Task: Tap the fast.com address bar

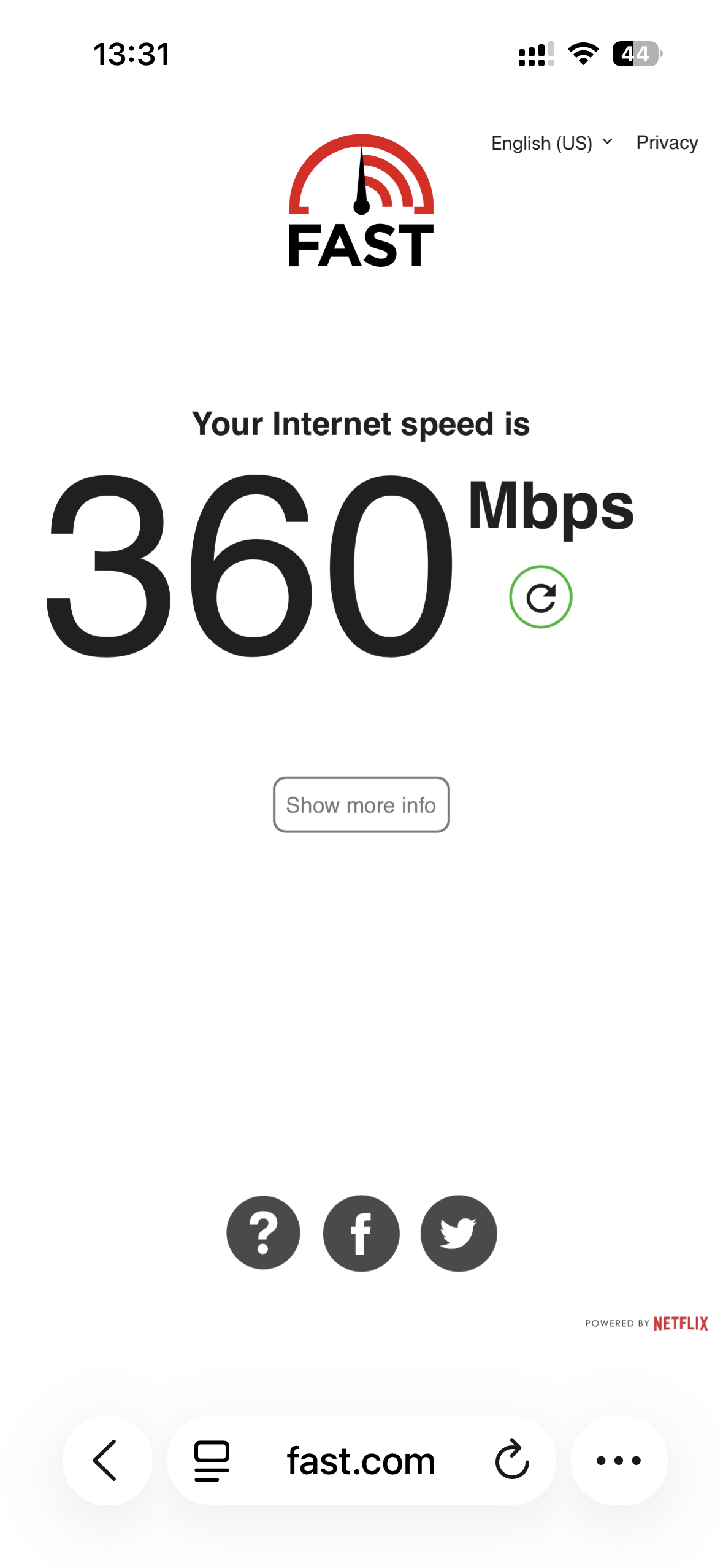Action: point(361,1460)
